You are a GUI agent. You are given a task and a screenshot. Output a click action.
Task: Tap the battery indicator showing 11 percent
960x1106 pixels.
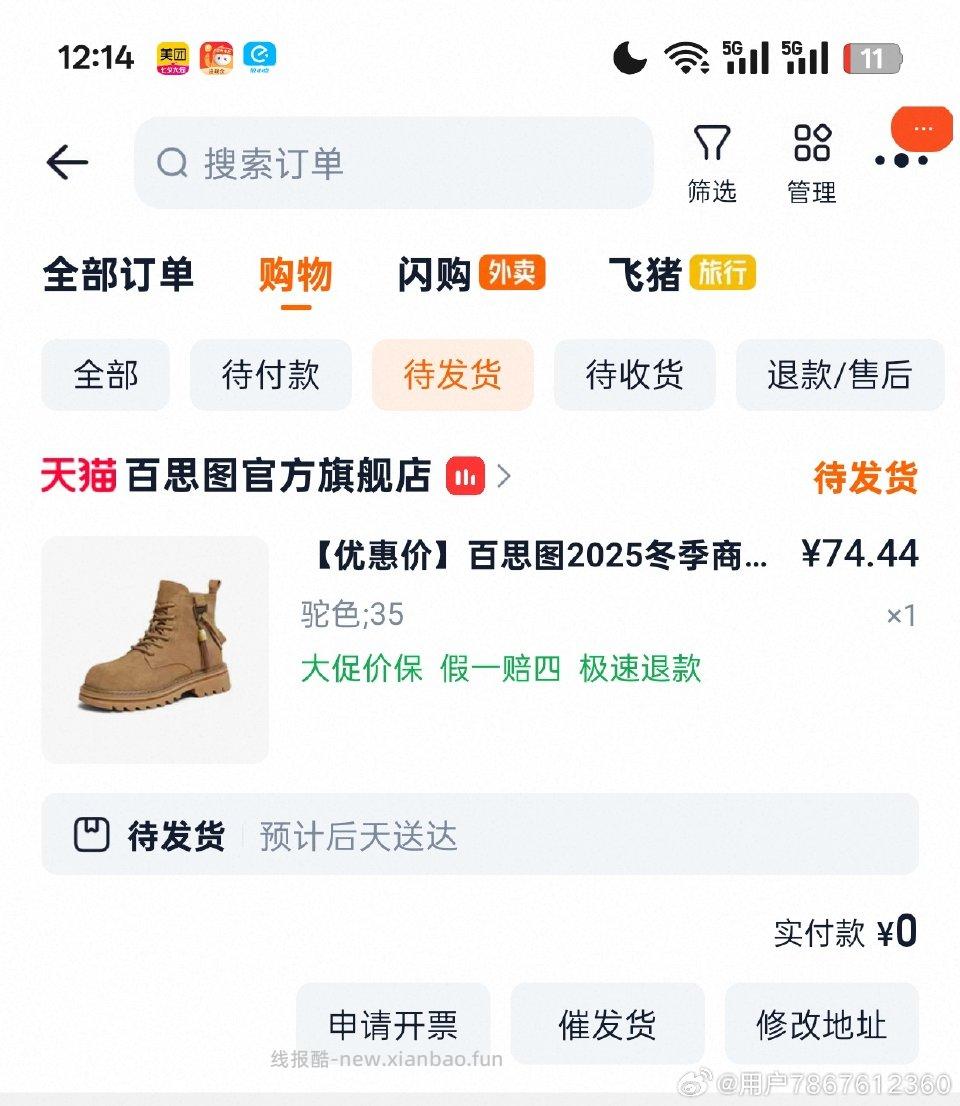[873, 57]
